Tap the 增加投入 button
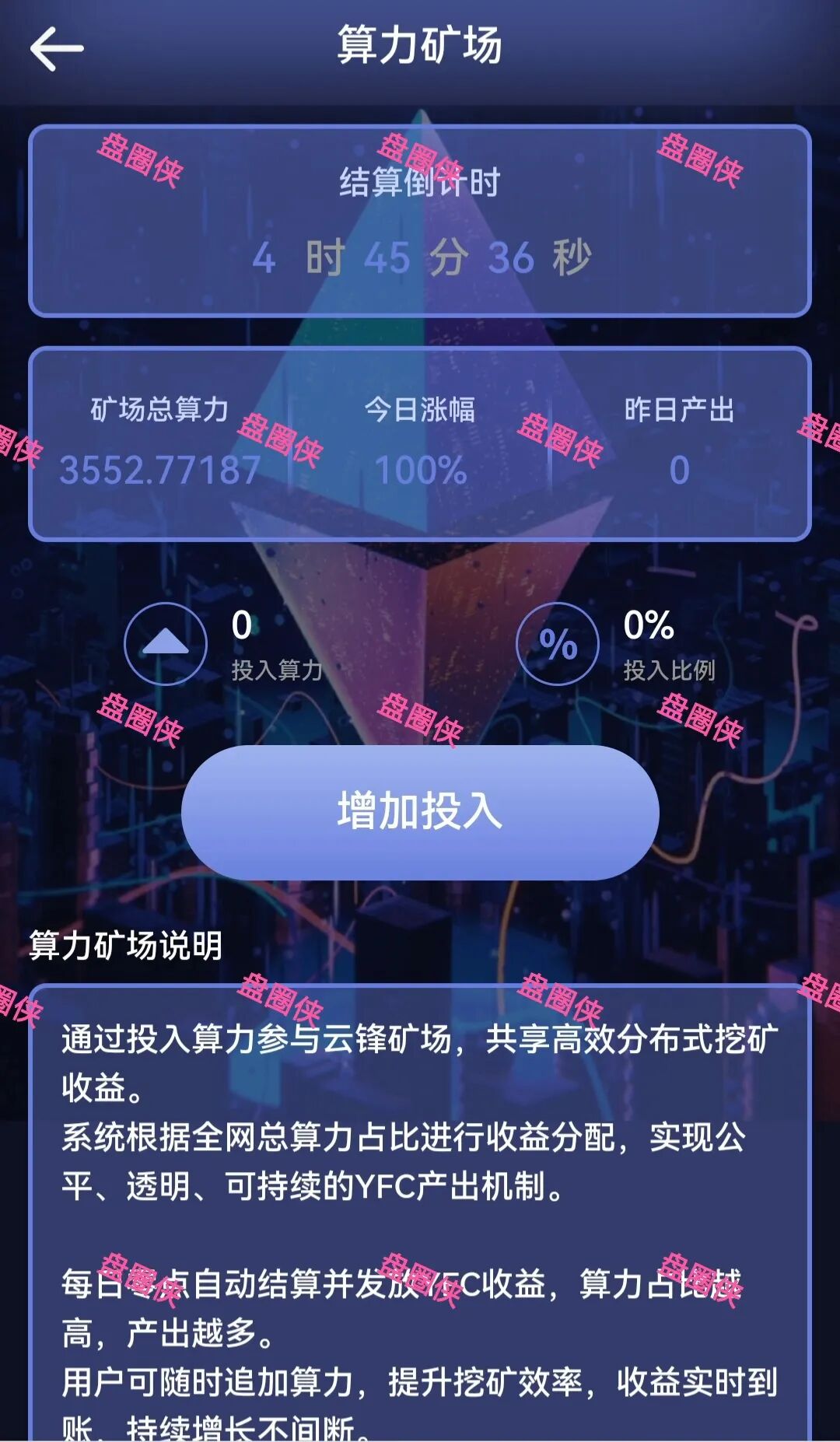This screenshot has width=840, height=1442. point(420,812)
